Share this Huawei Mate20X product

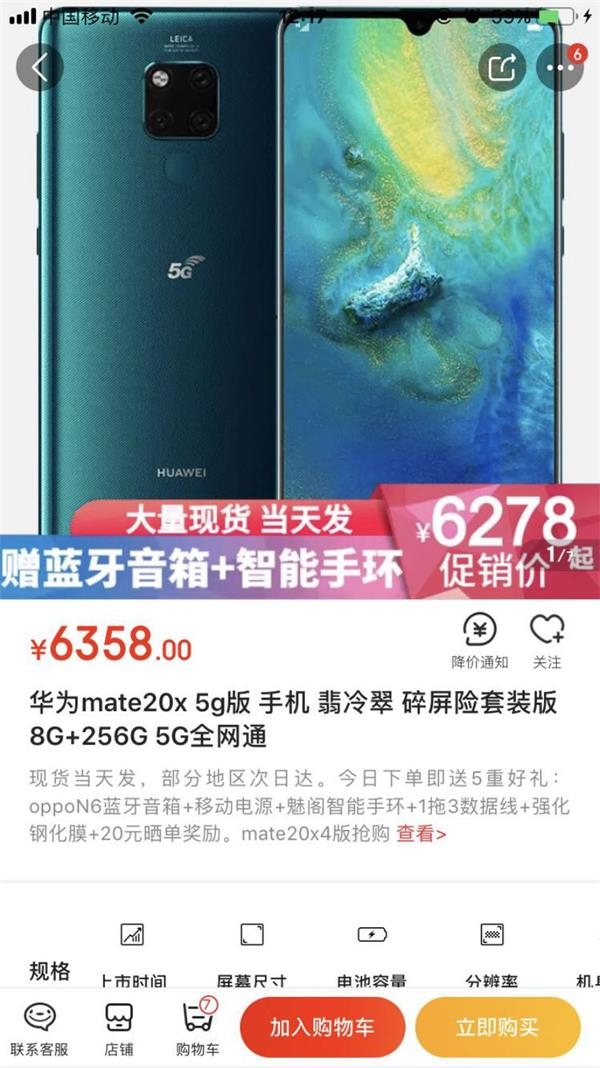pyautogui.click(x=501, y=68)
